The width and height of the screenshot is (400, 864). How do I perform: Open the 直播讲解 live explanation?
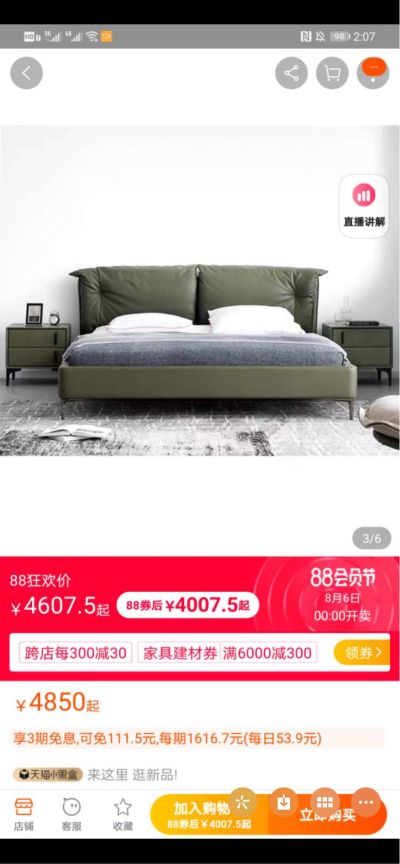tap(364, 206)
